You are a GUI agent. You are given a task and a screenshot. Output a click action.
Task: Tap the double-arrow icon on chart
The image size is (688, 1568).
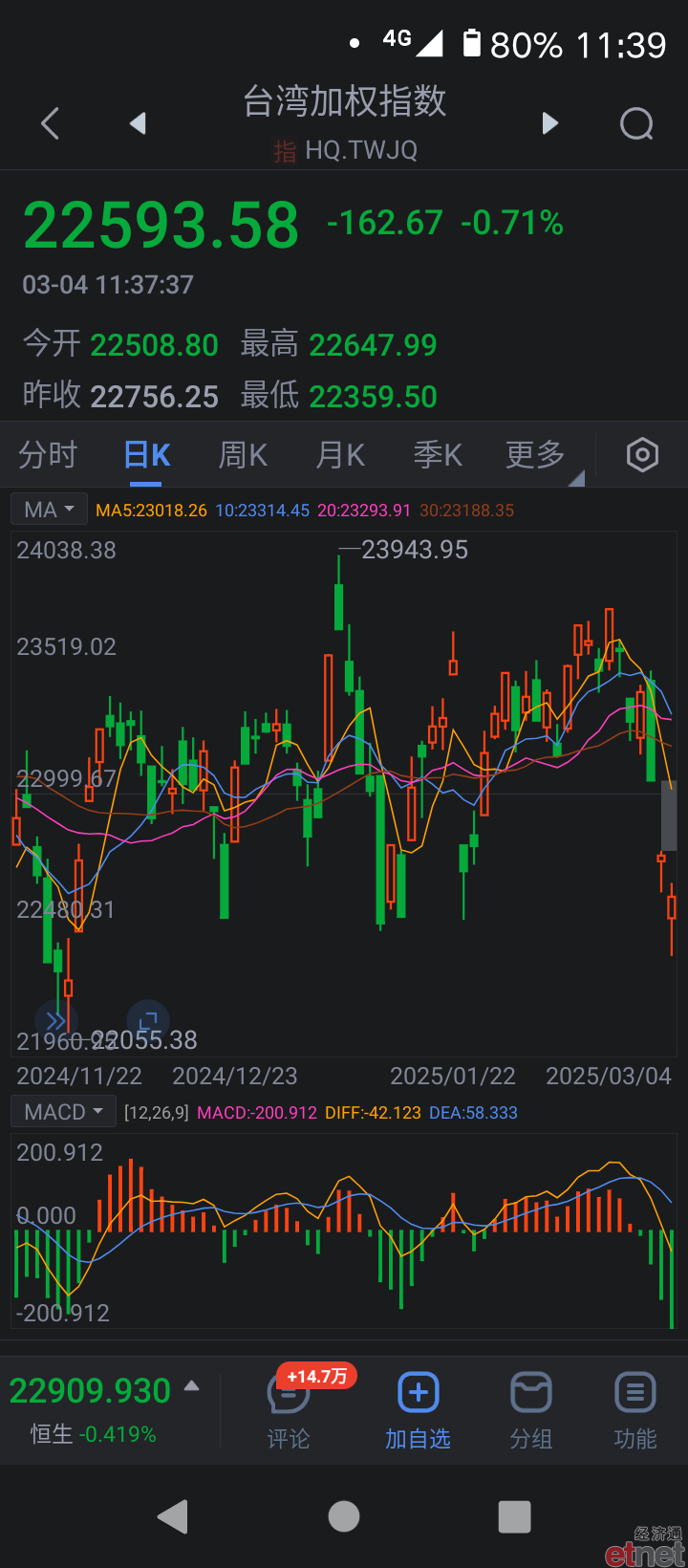click(55, 1021)
